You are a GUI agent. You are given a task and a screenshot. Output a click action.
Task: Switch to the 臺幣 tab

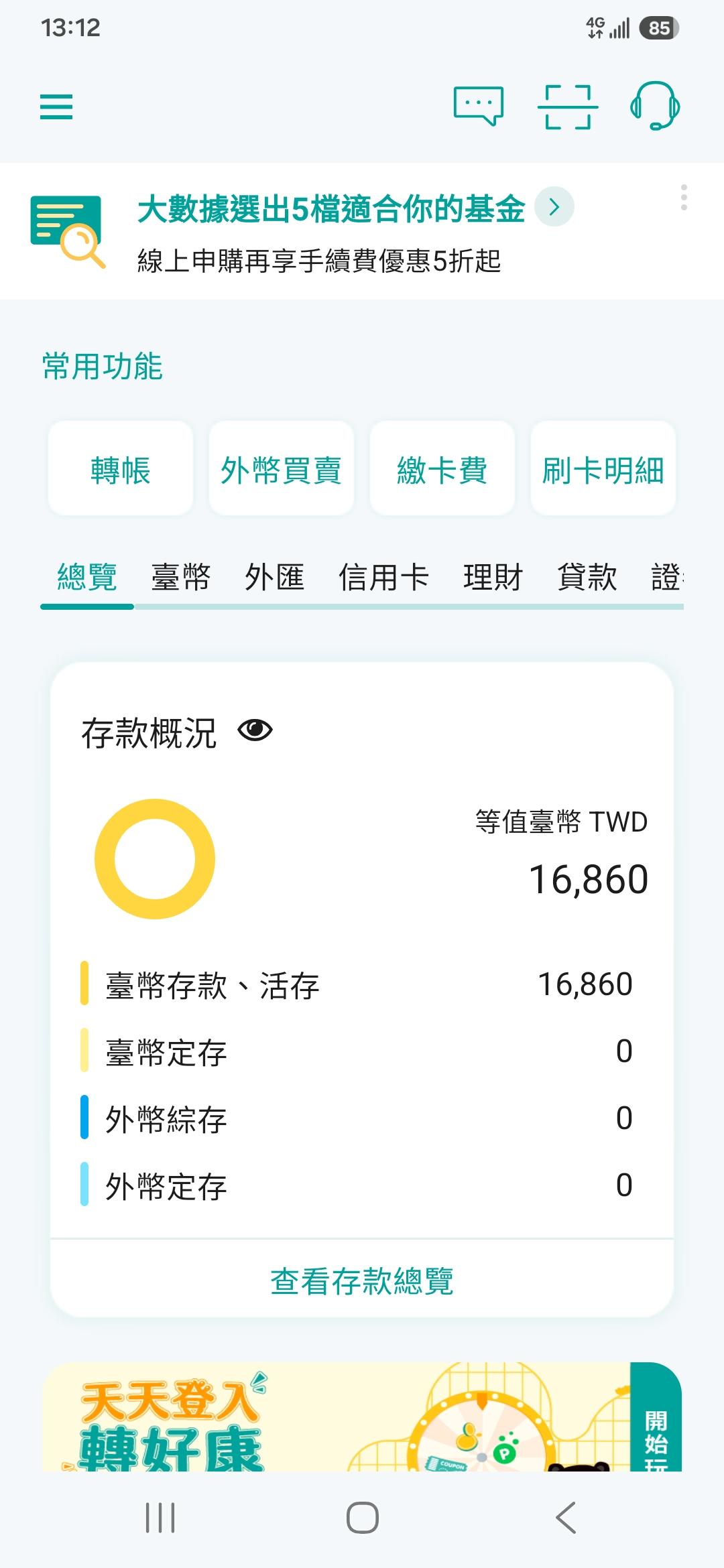coord(181,577)
